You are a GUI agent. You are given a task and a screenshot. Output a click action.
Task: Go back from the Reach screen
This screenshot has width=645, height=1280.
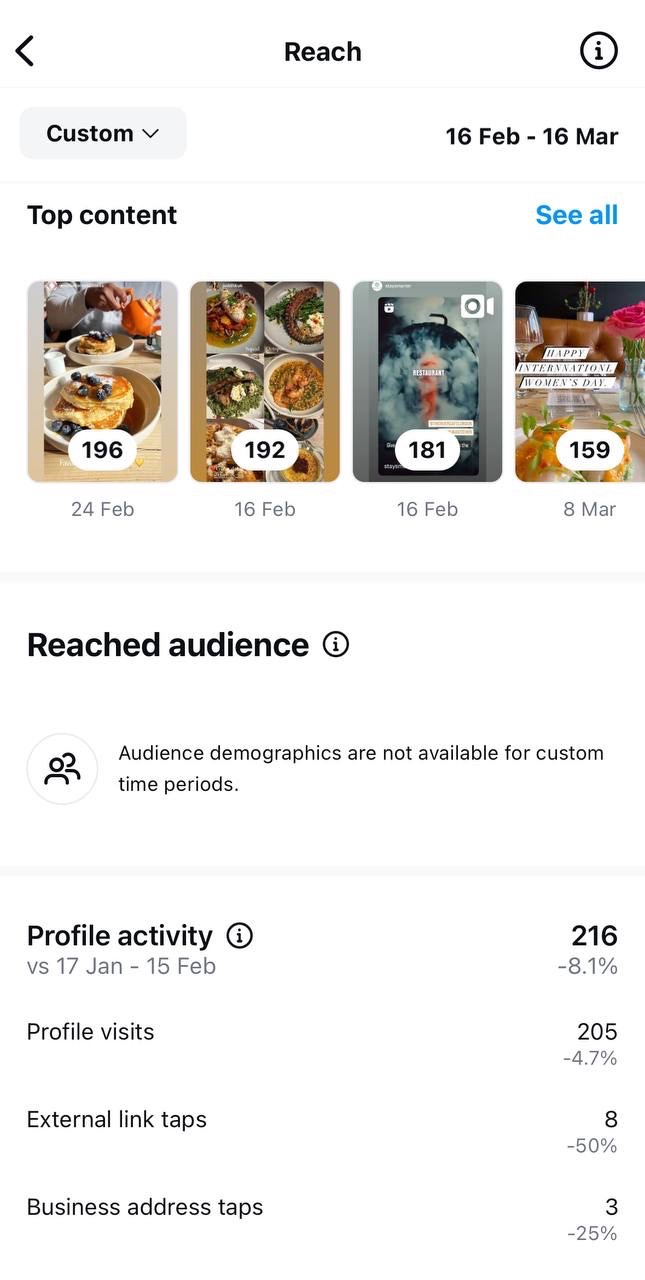pos(26,51)
